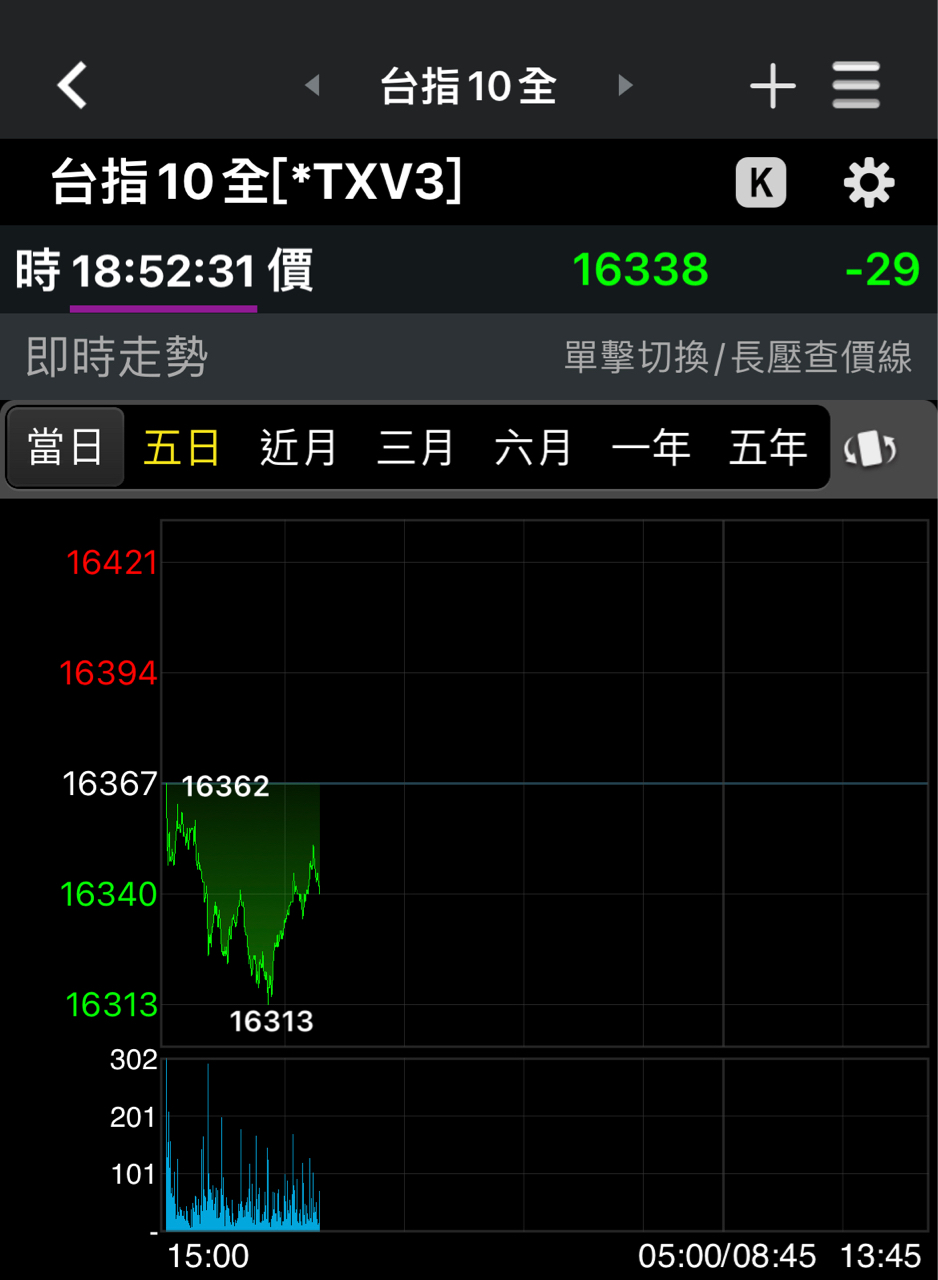Open the 近月 chart period
Viewport: 938px width, 1280px height.
tap(297, 448)
